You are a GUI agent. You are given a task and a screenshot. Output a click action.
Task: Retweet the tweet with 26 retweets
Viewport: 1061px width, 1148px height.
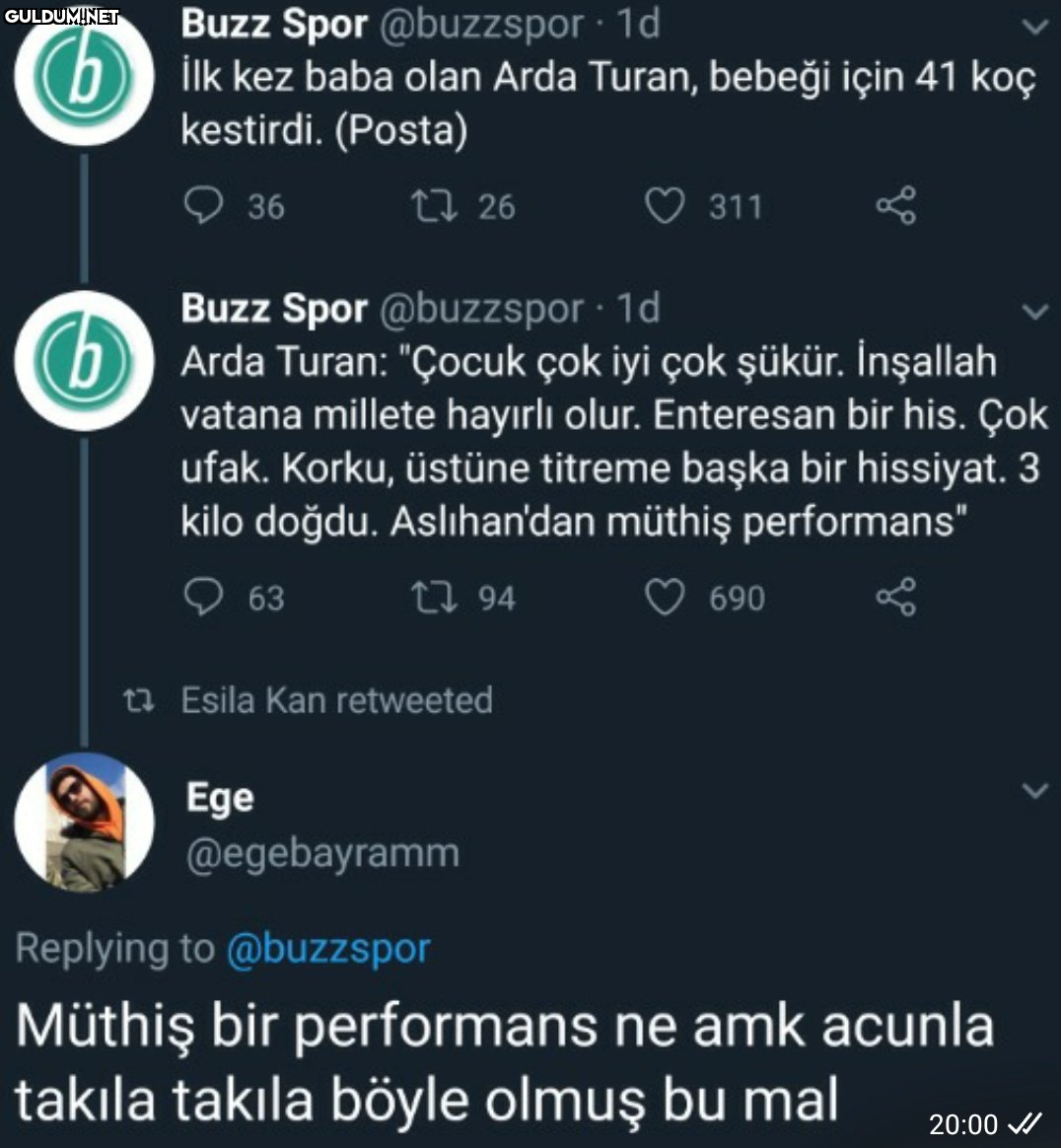click(432, 205)
